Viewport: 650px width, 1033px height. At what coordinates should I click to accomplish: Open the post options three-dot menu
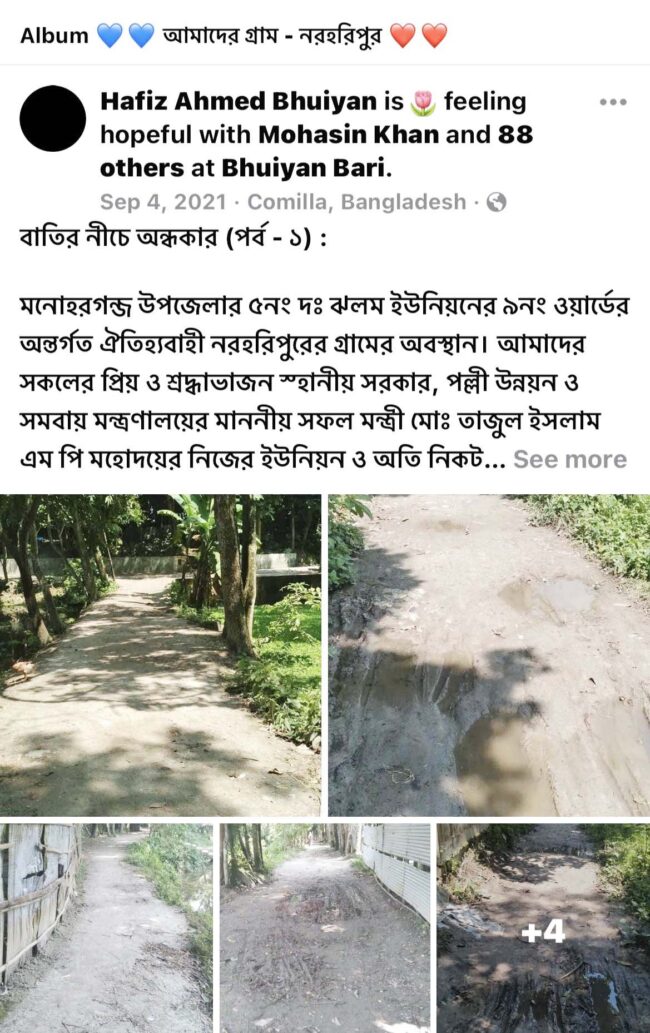point(612,102)
